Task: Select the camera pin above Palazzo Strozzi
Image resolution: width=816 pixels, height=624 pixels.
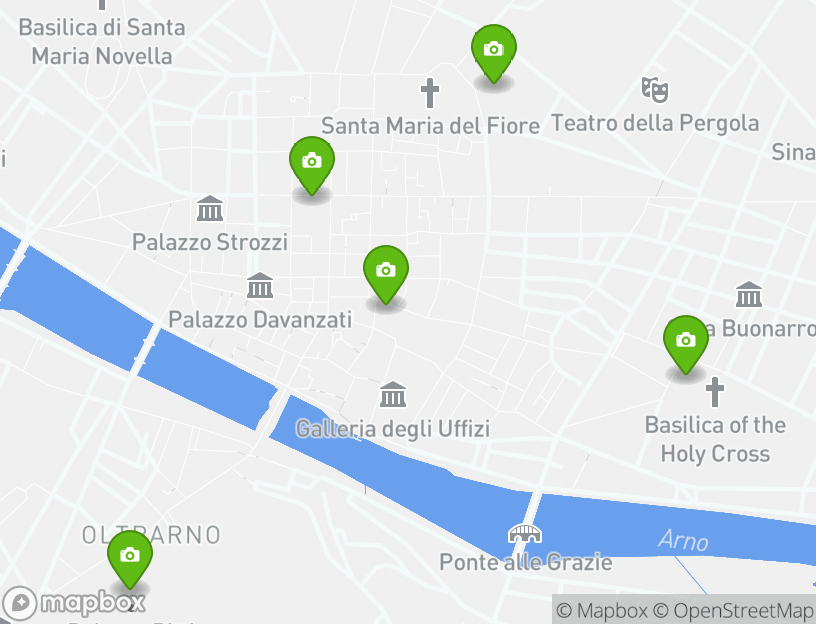Action: 311,162
